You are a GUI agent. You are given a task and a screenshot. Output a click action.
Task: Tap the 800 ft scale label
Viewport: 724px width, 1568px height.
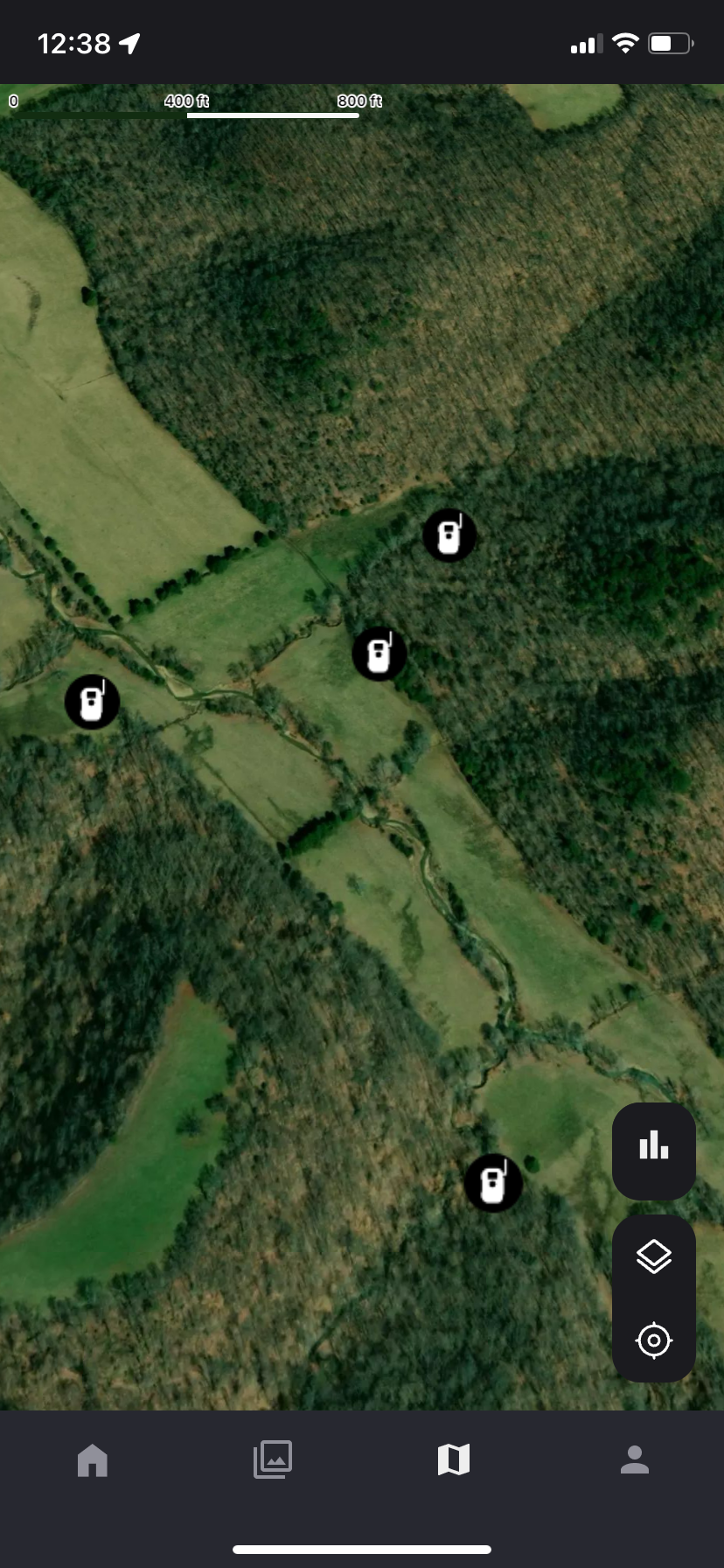pyautogui.click(x=359, y=101)
